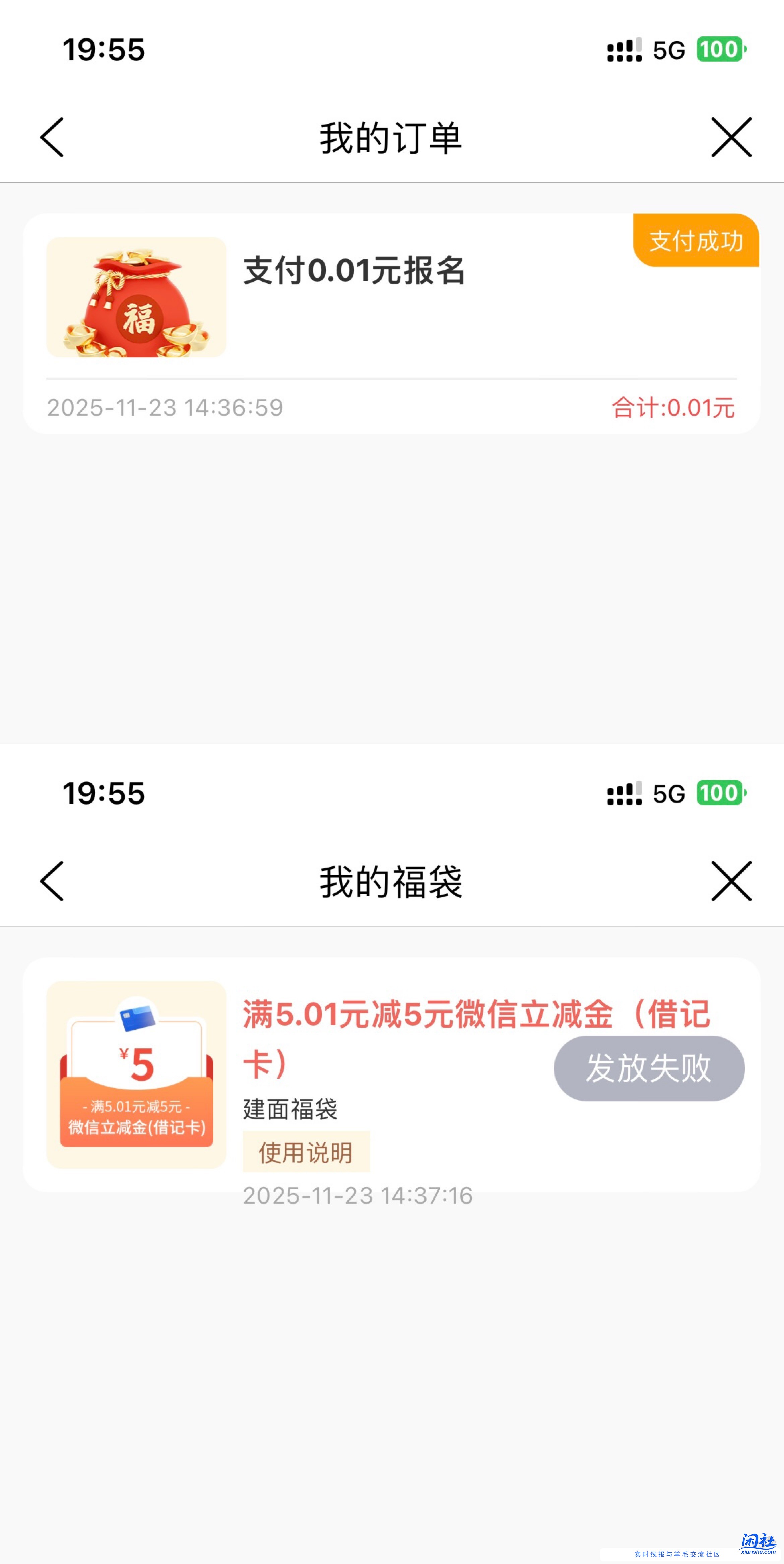Tap the back arrow on the 我的订单 screen
Image resolution: width=784 pixels, height=1564 pixels.
[52, 137]
